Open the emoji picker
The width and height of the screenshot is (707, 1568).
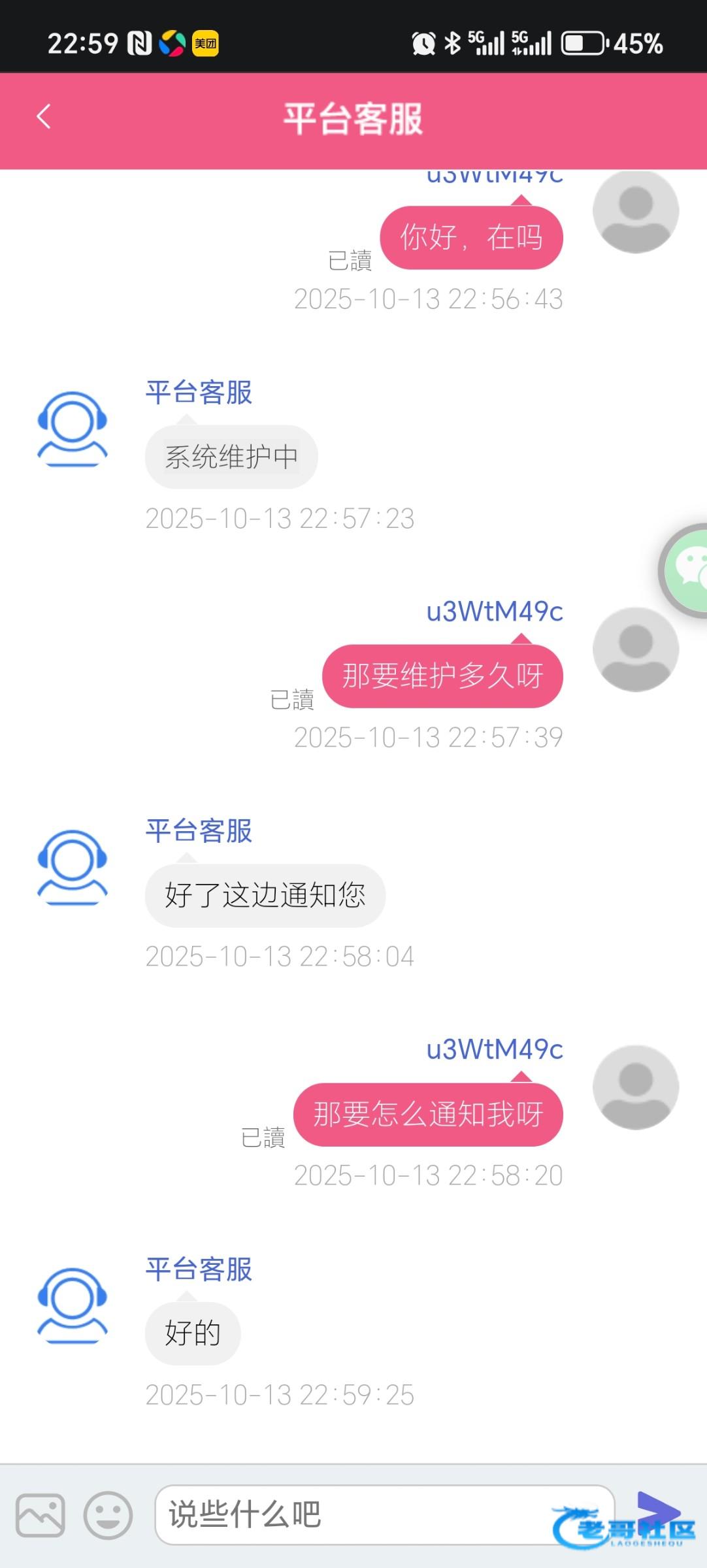coord(108,1515)
